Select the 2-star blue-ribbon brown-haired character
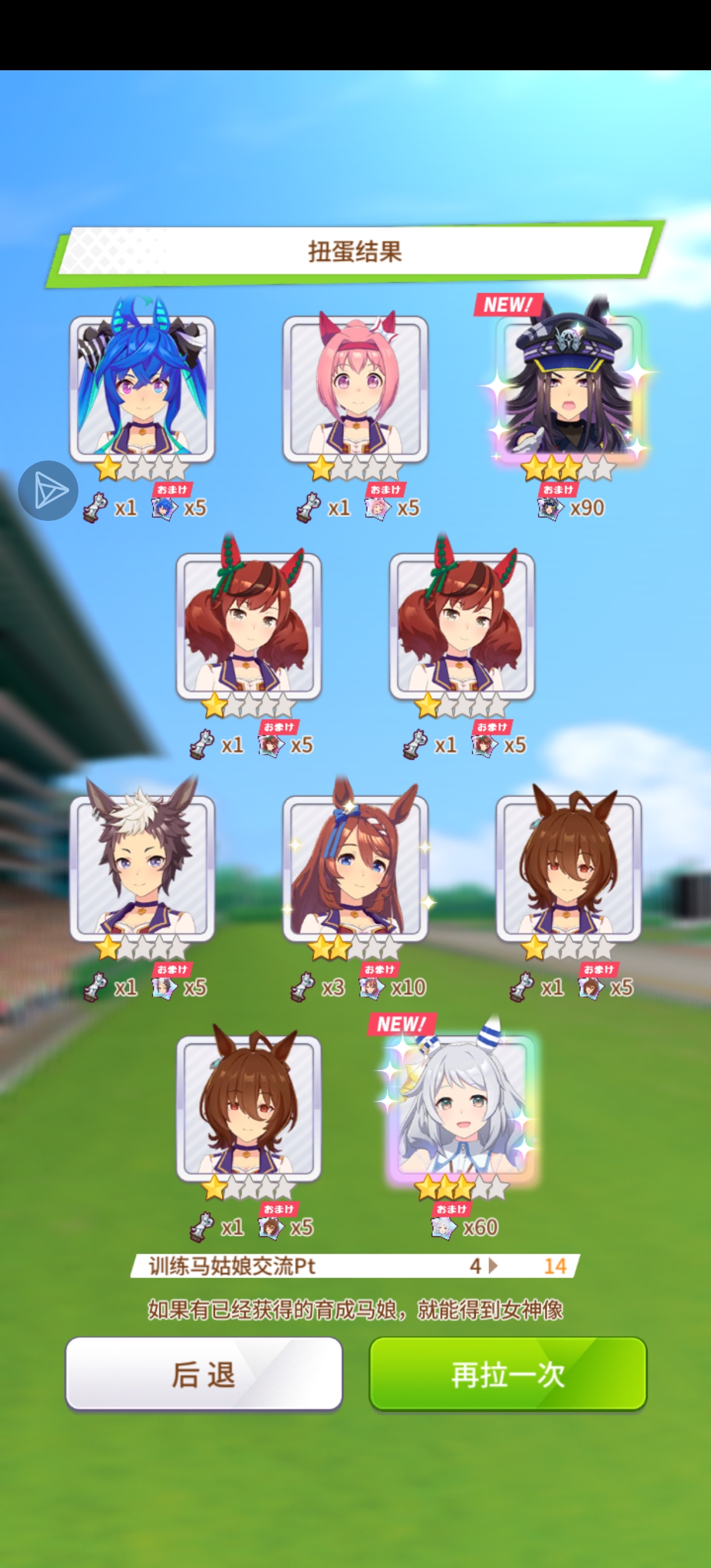711x1568 pixels. 355,868
